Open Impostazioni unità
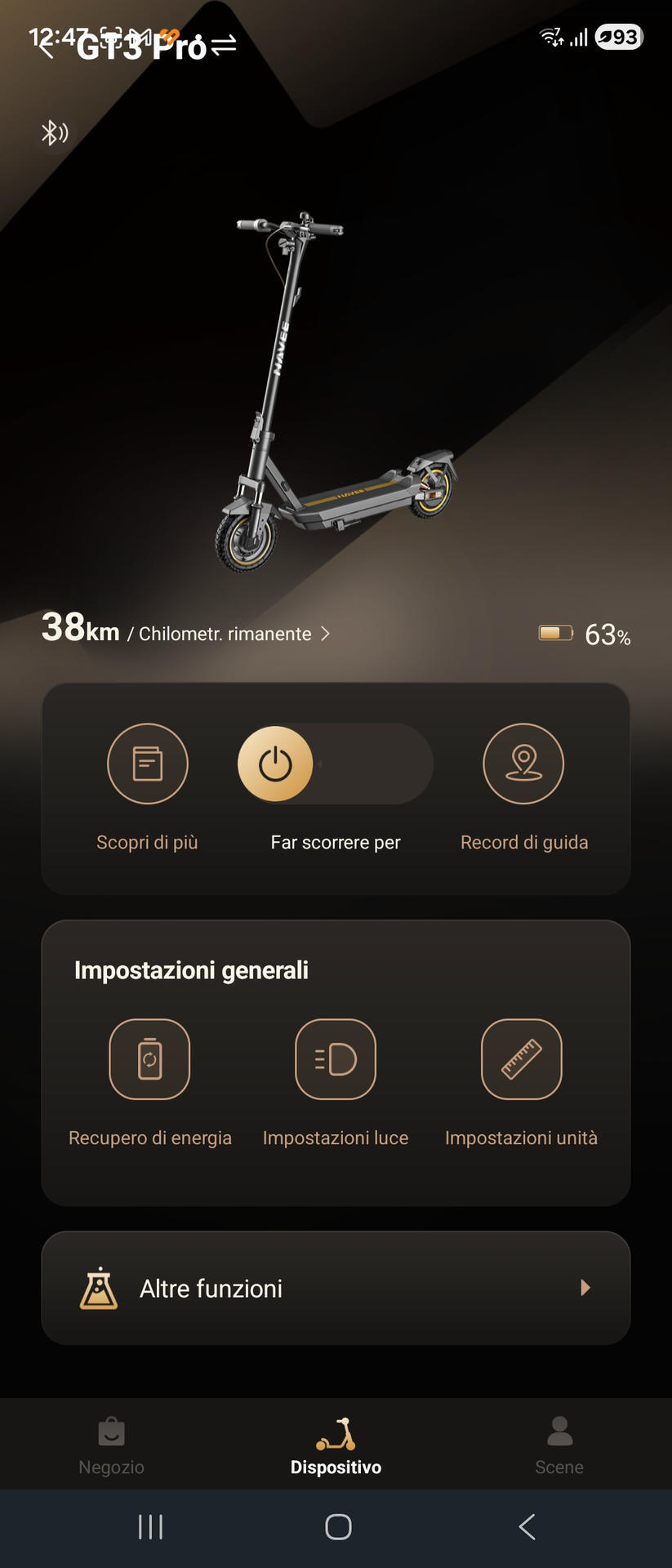Image resolution: width=672 pixels, height=1568 pixels. pos(521,1083)
